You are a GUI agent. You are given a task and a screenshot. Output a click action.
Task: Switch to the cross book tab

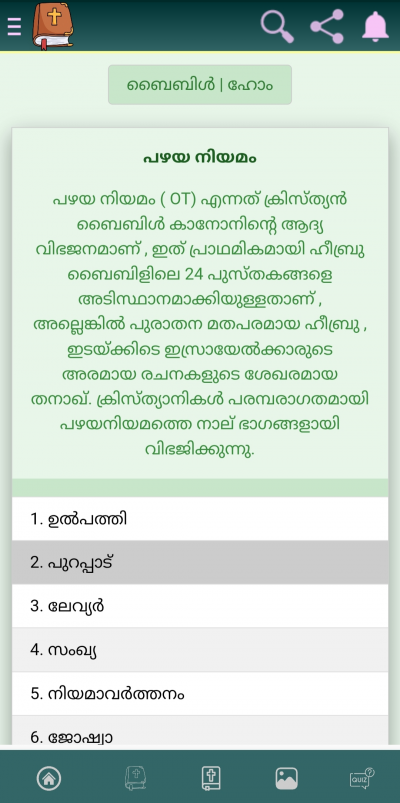210,778
